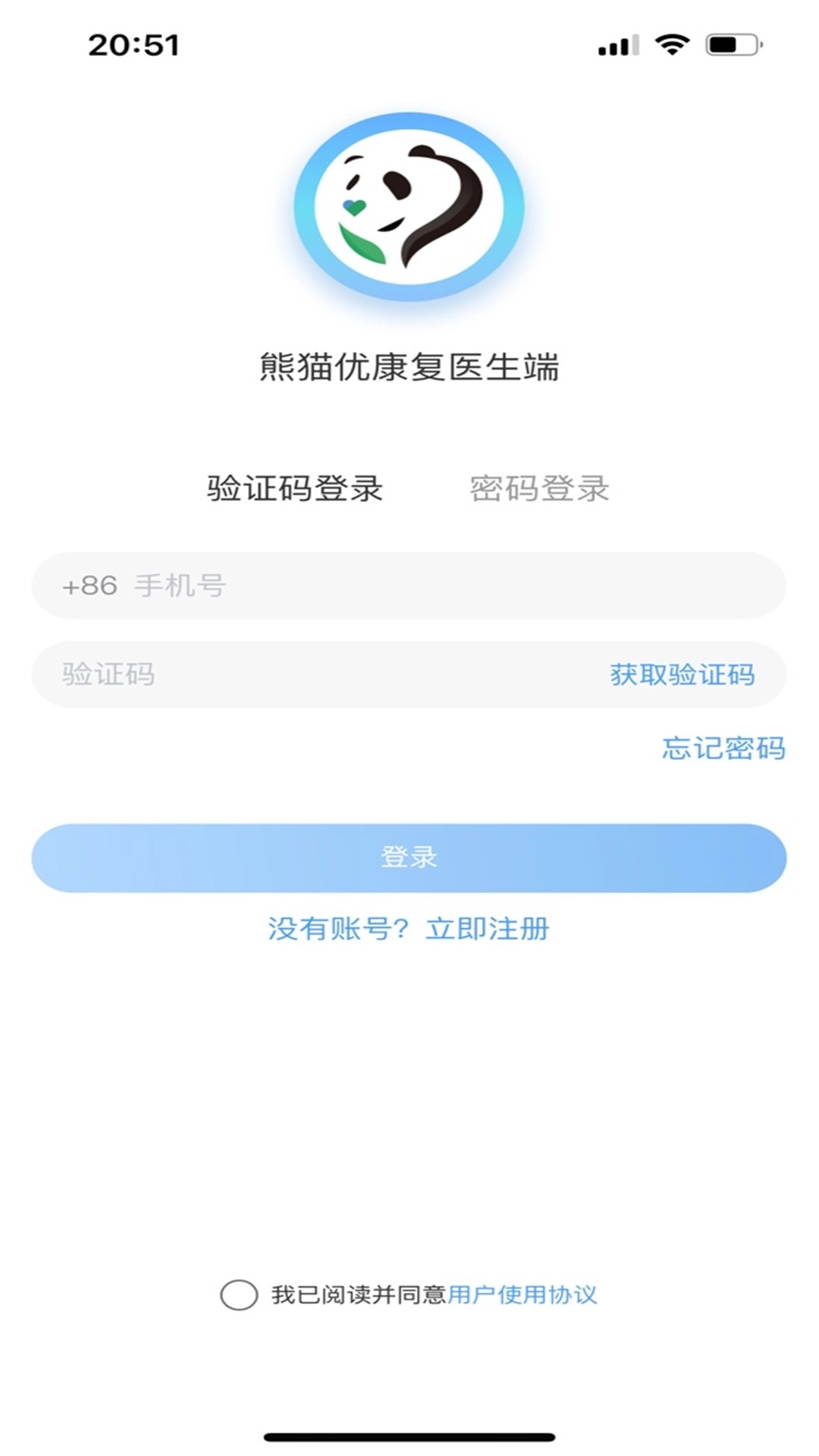Switch to the 密码登录 tab
Screen dimensions: 819x1456
click(x=539, y=490)
